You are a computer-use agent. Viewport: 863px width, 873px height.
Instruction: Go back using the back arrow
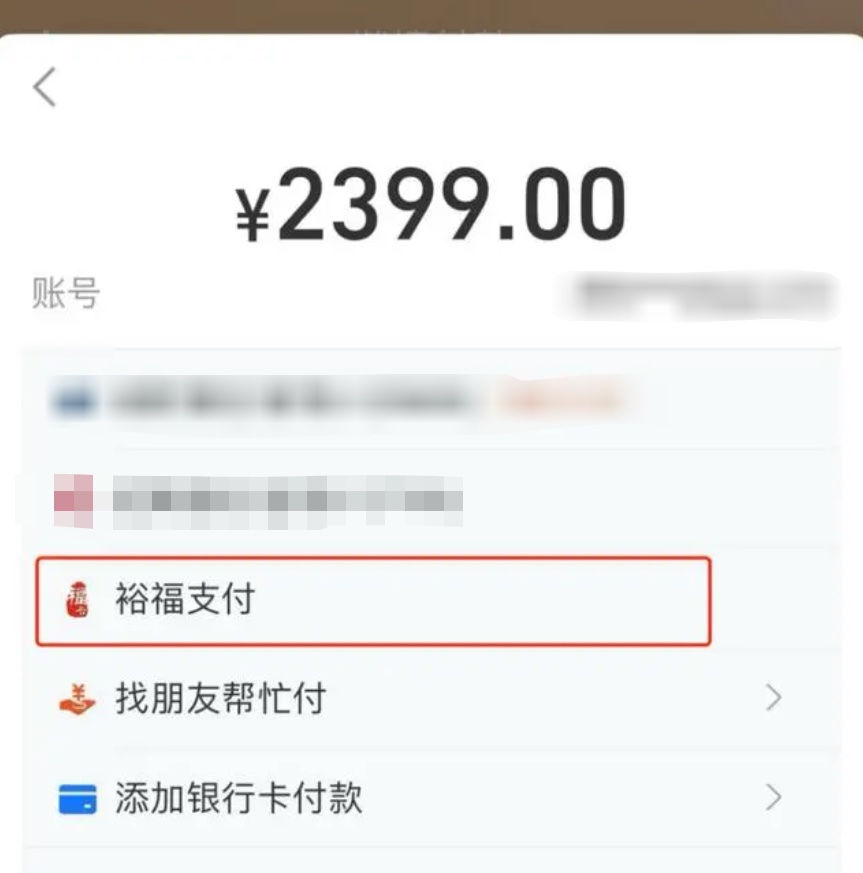pos(45,87)
